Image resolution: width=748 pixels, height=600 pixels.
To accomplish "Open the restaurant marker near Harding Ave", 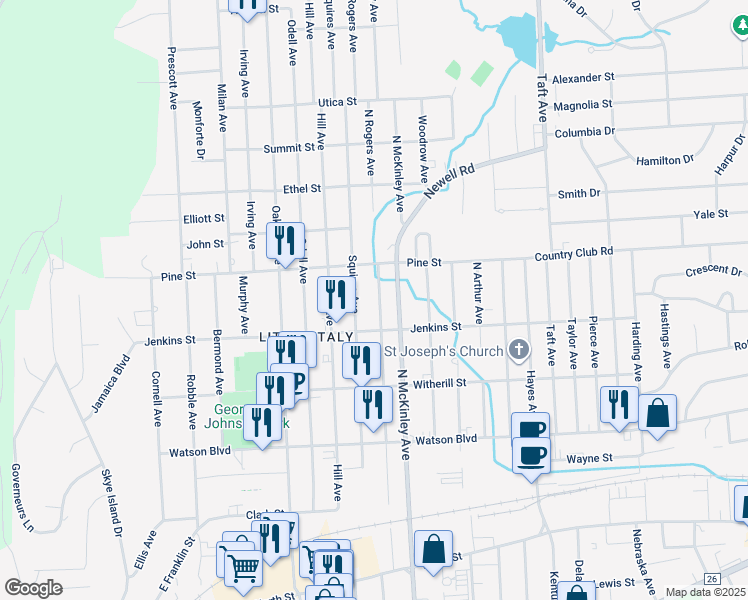I will tap(619, 408).
